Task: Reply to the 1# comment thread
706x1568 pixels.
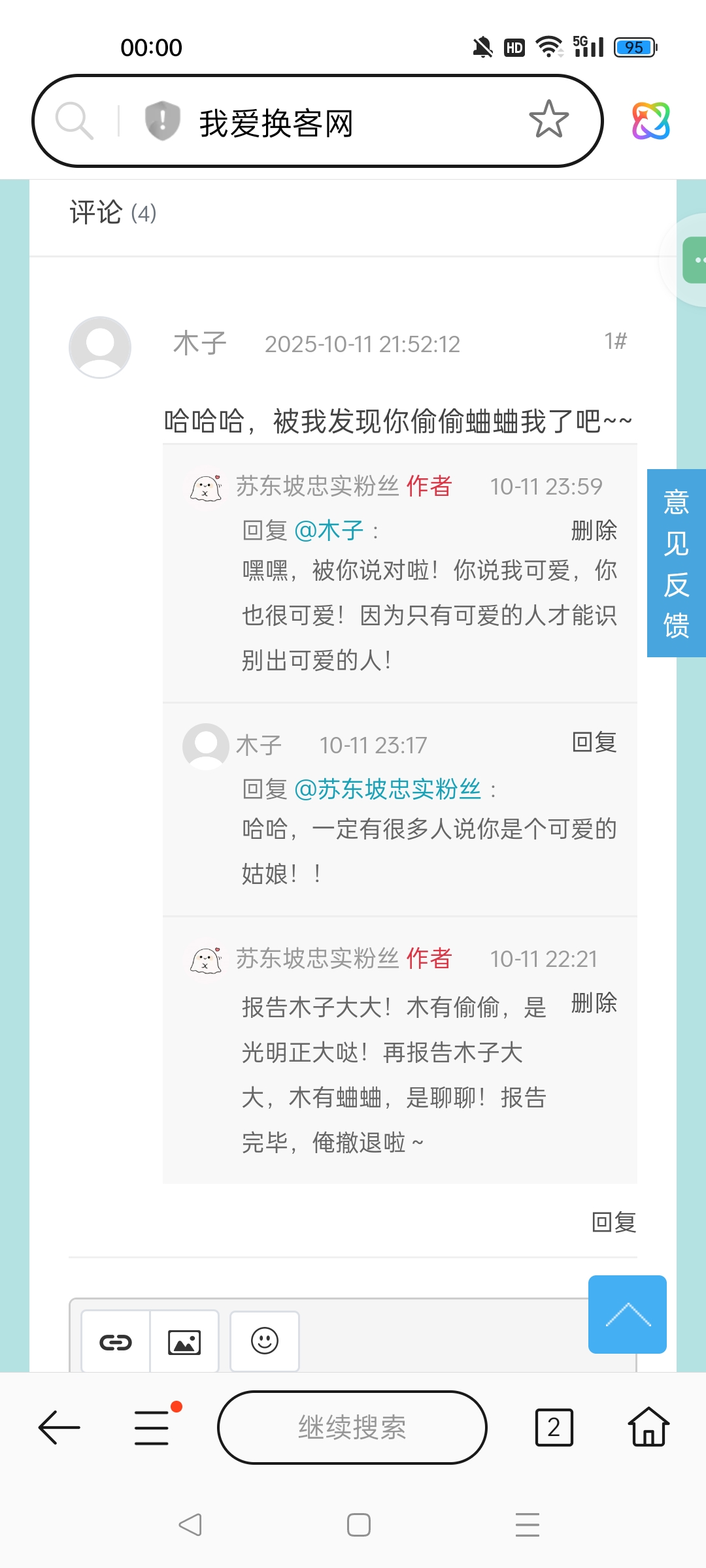Action: (613, 1222)
